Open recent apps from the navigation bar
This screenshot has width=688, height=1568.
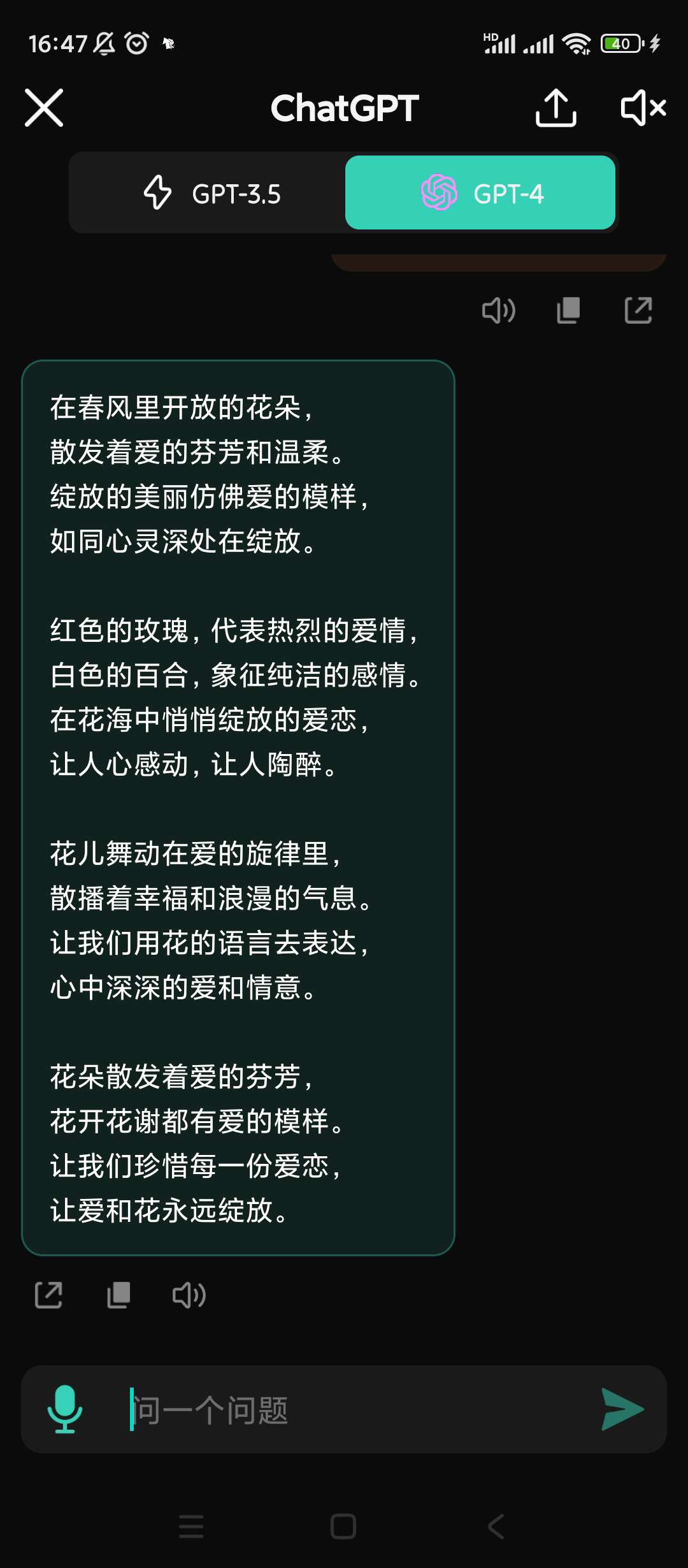point(191,1527)
